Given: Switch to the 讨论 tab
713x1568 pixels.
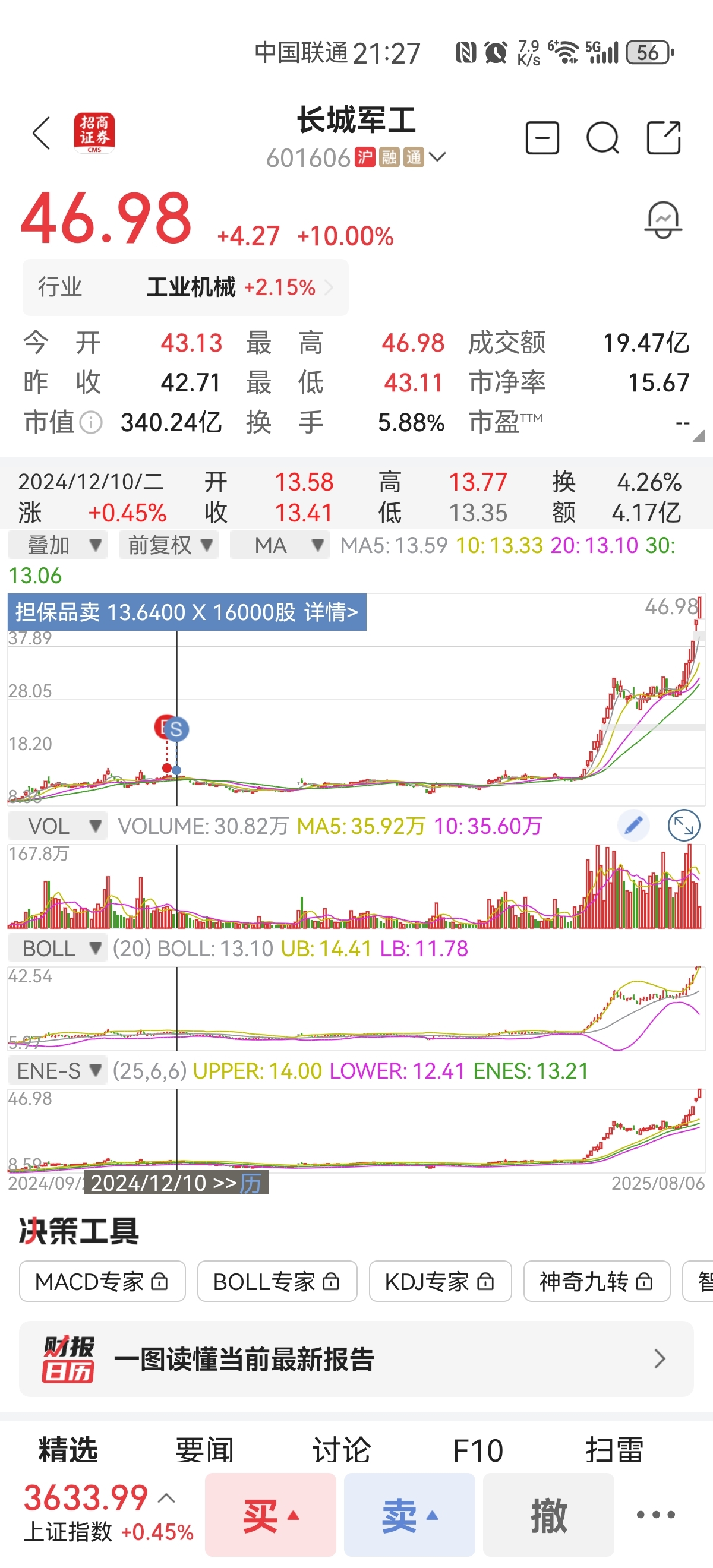Looking at the screenshot, I should pyautogui.click(x=342, y=1450).
